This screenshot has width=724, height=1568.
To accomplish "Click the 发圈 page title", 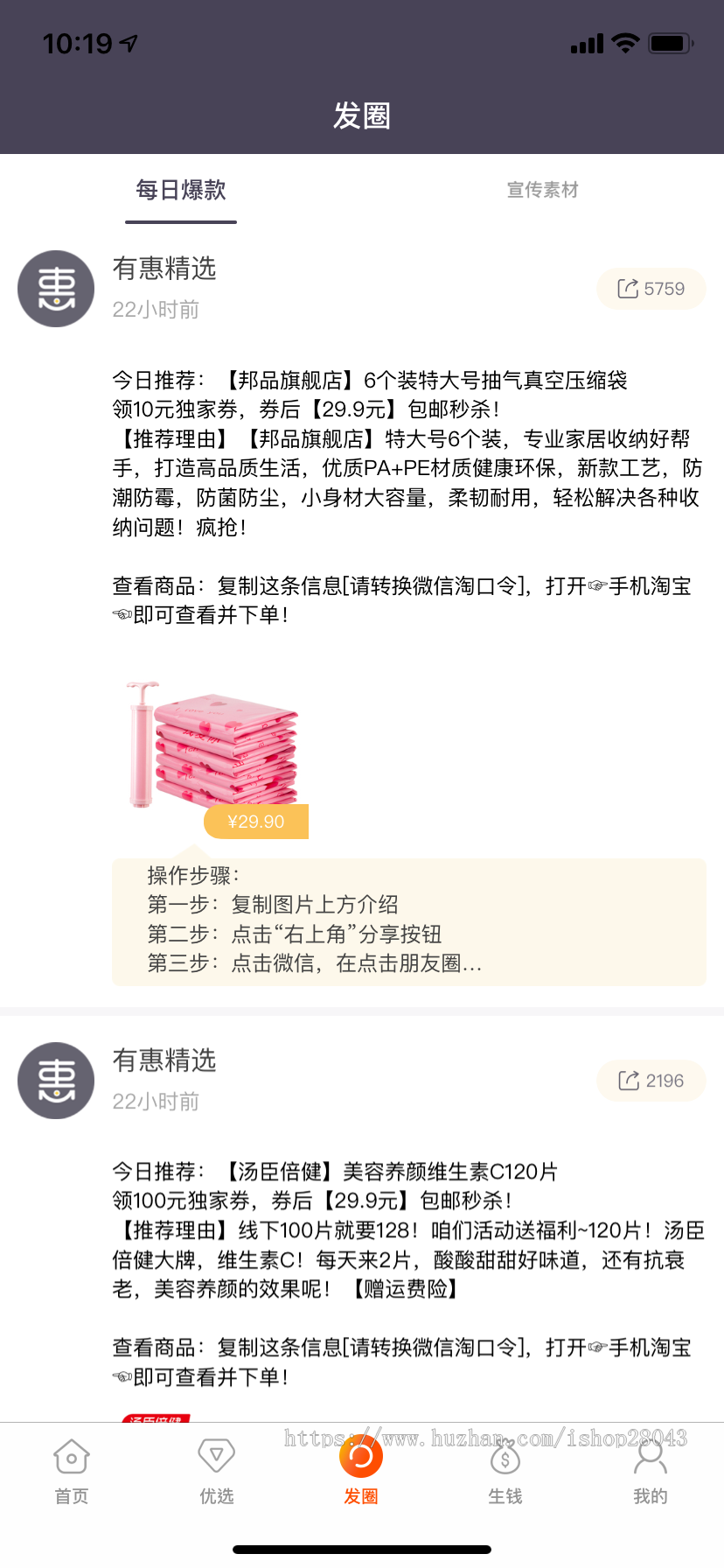I will (362, 115).
